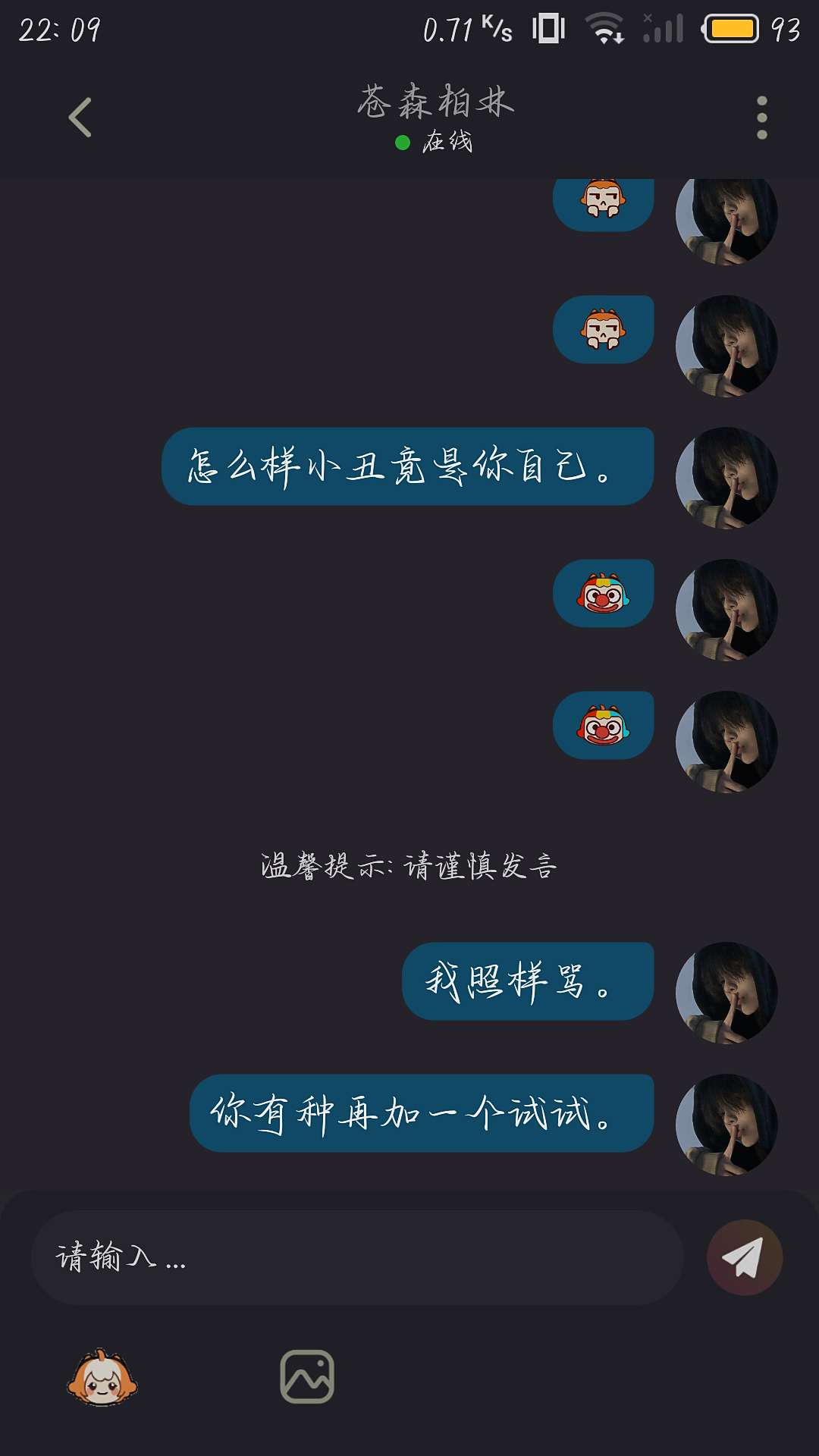819x1456 pixels.
Task: View profile from 你有种再加一个试试 avatar
Action: [726, 1125]
